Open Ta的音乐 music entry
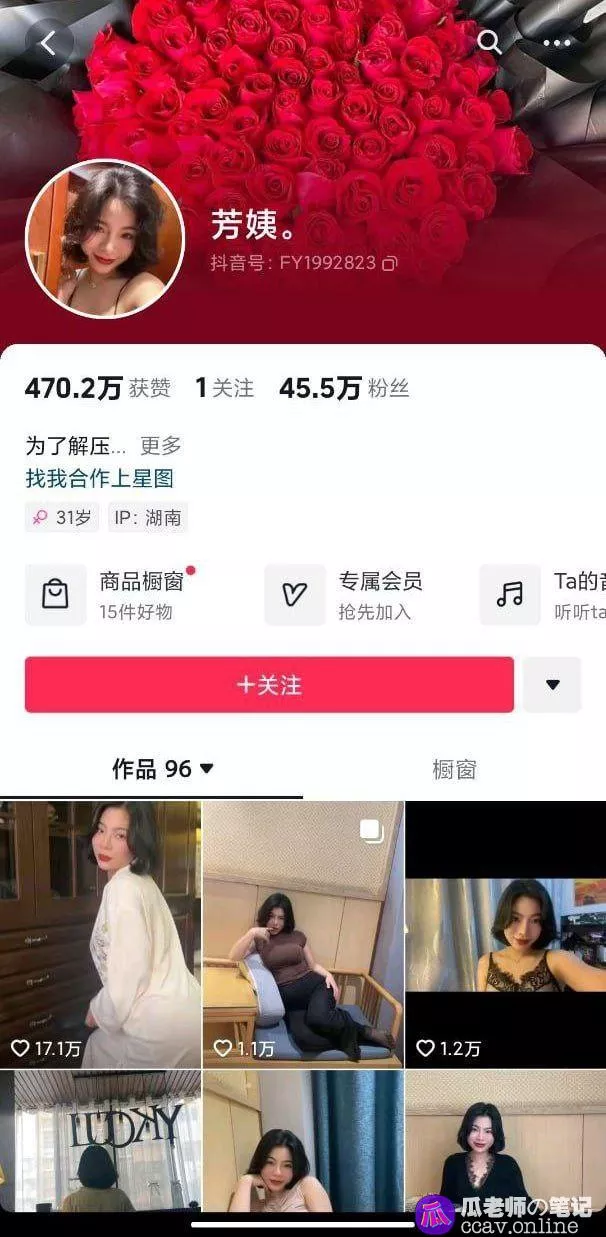 coord(545,595)
